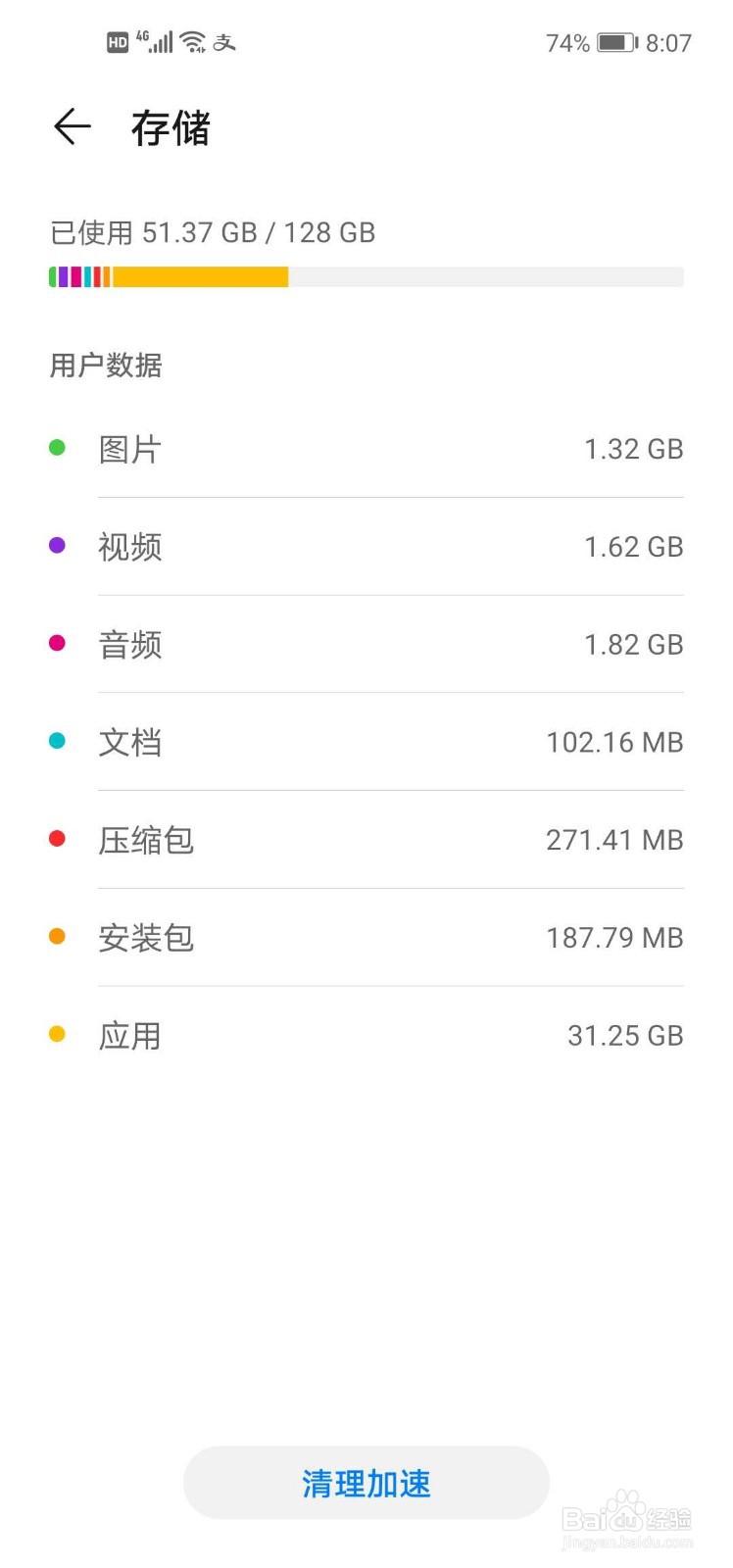733x1568 pixels.
Task: Open the 压缩包 storage row
Action: pos(366,840)
